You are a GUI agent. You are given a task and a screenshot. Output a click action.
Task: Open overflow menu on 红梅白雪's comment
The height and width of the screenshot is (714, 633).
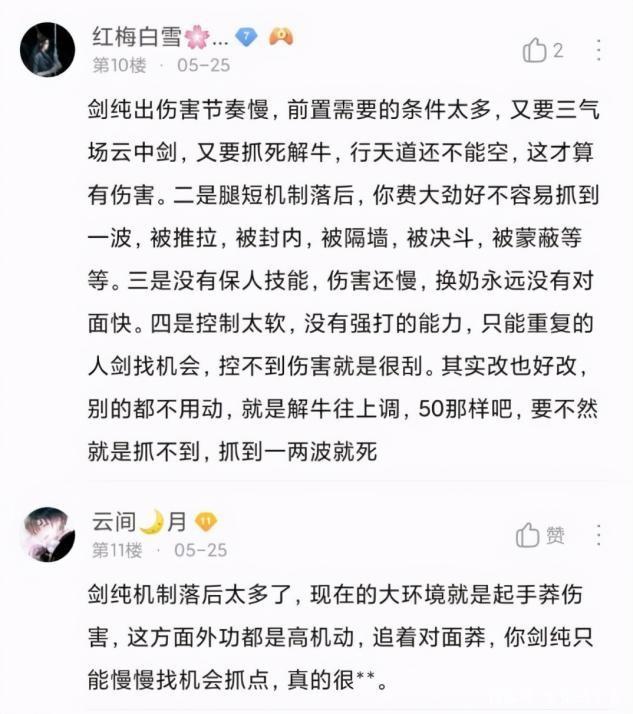click(598, 50)
